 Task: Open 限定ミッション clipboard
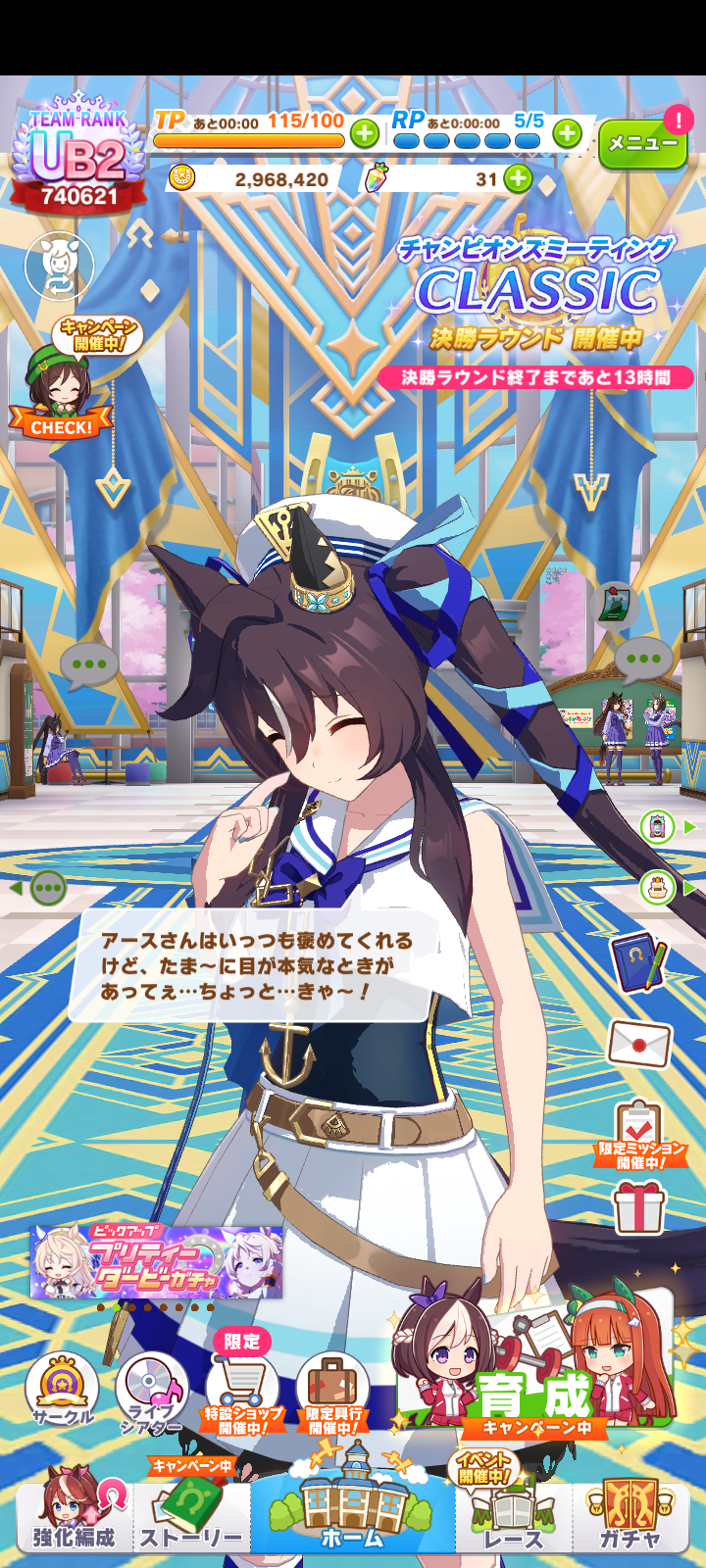pos(638,1132)
